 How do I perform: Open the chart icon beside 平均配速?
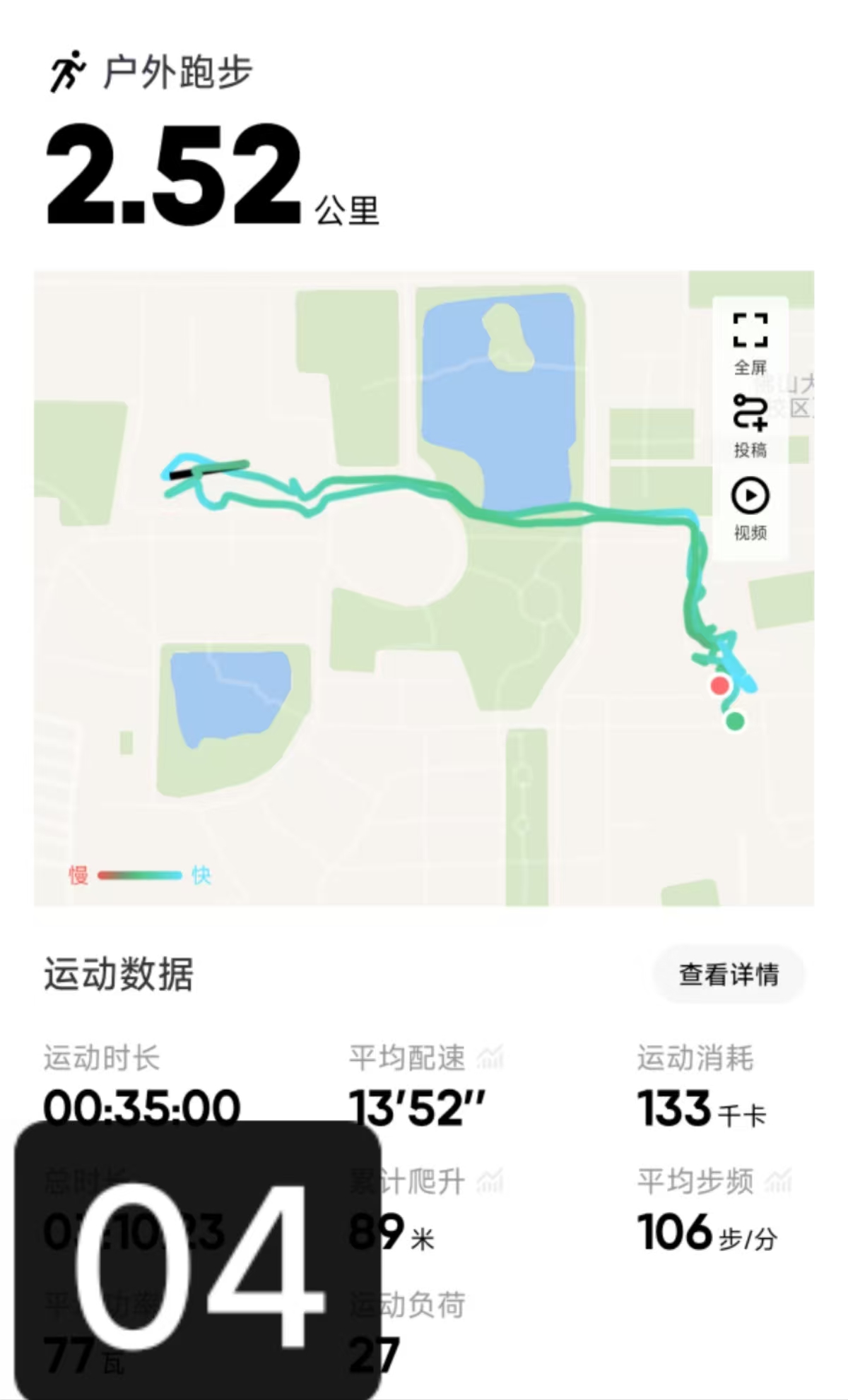coord(490,1058)
